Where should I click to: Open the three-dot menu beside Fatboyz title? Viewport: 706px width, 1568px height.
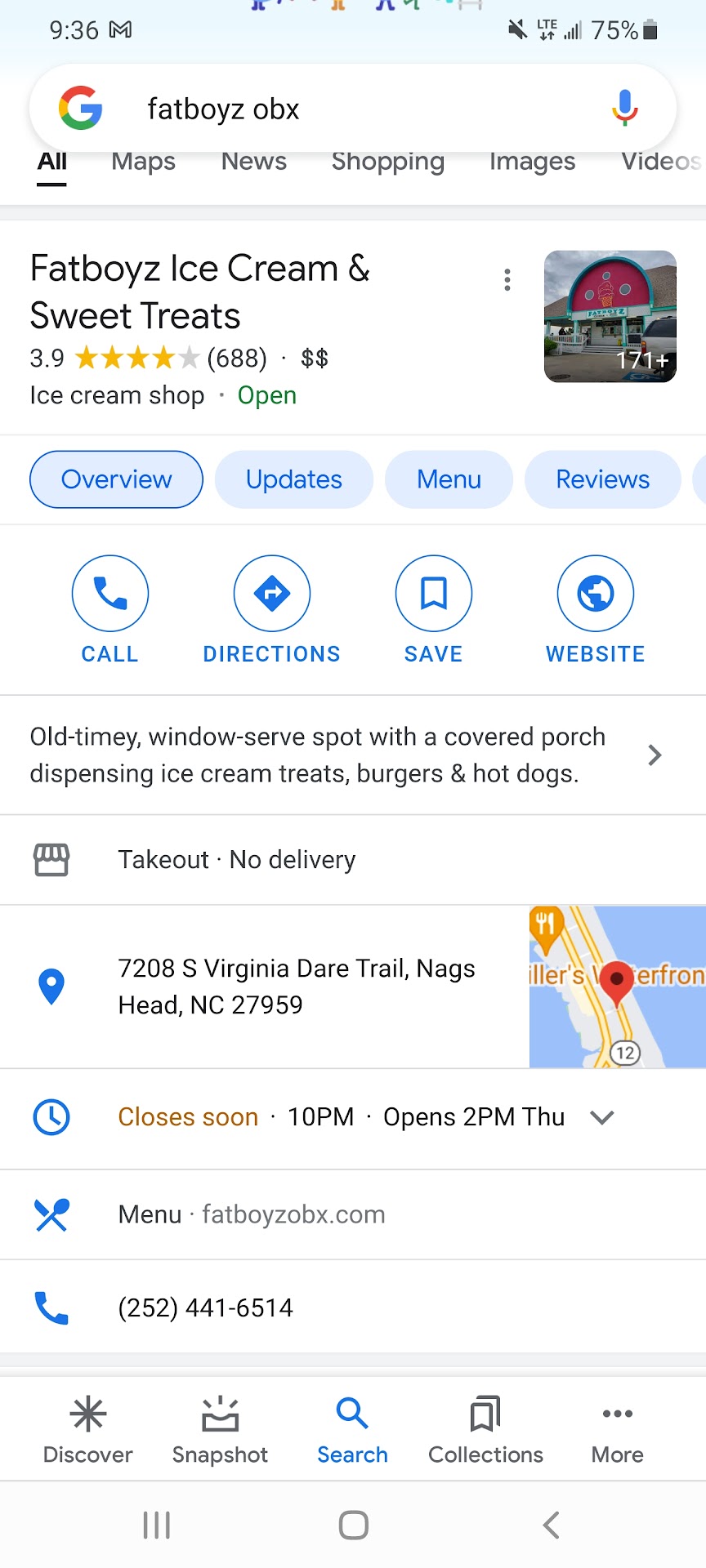coord(507,280)
